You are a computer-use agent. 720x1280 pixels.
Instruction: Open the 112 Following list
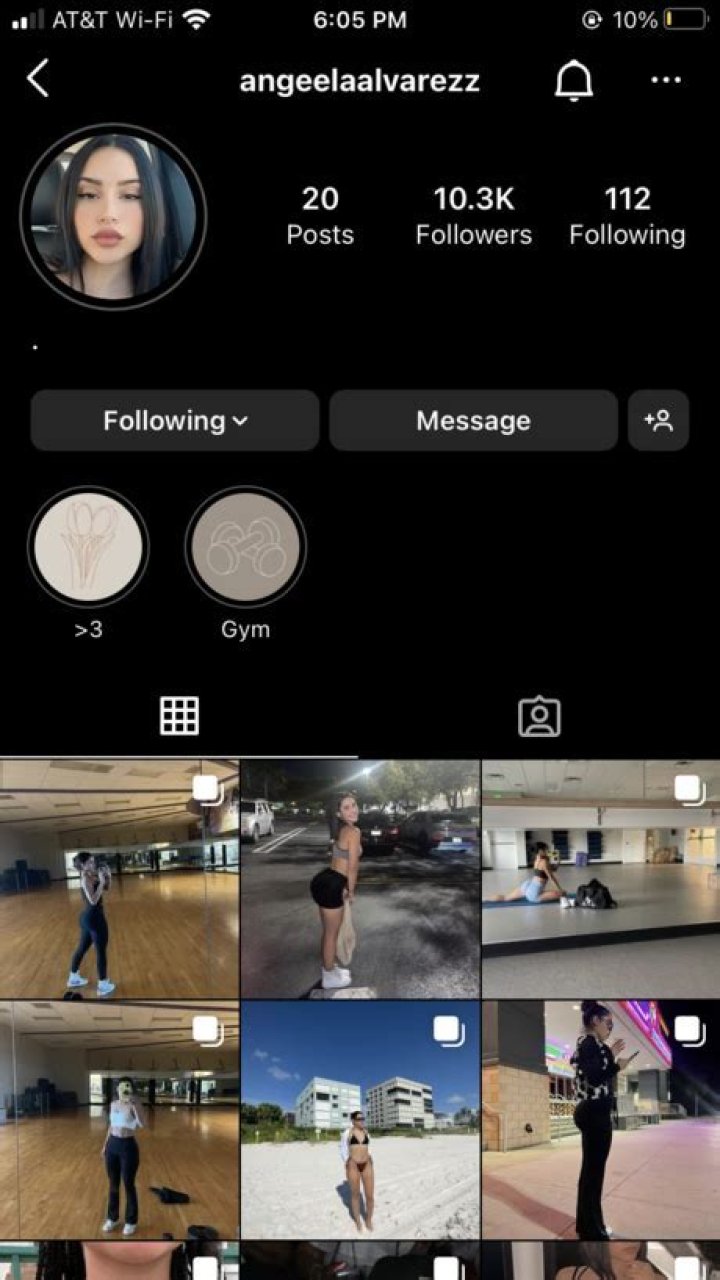pyautogui.click(x=627, y=216)
